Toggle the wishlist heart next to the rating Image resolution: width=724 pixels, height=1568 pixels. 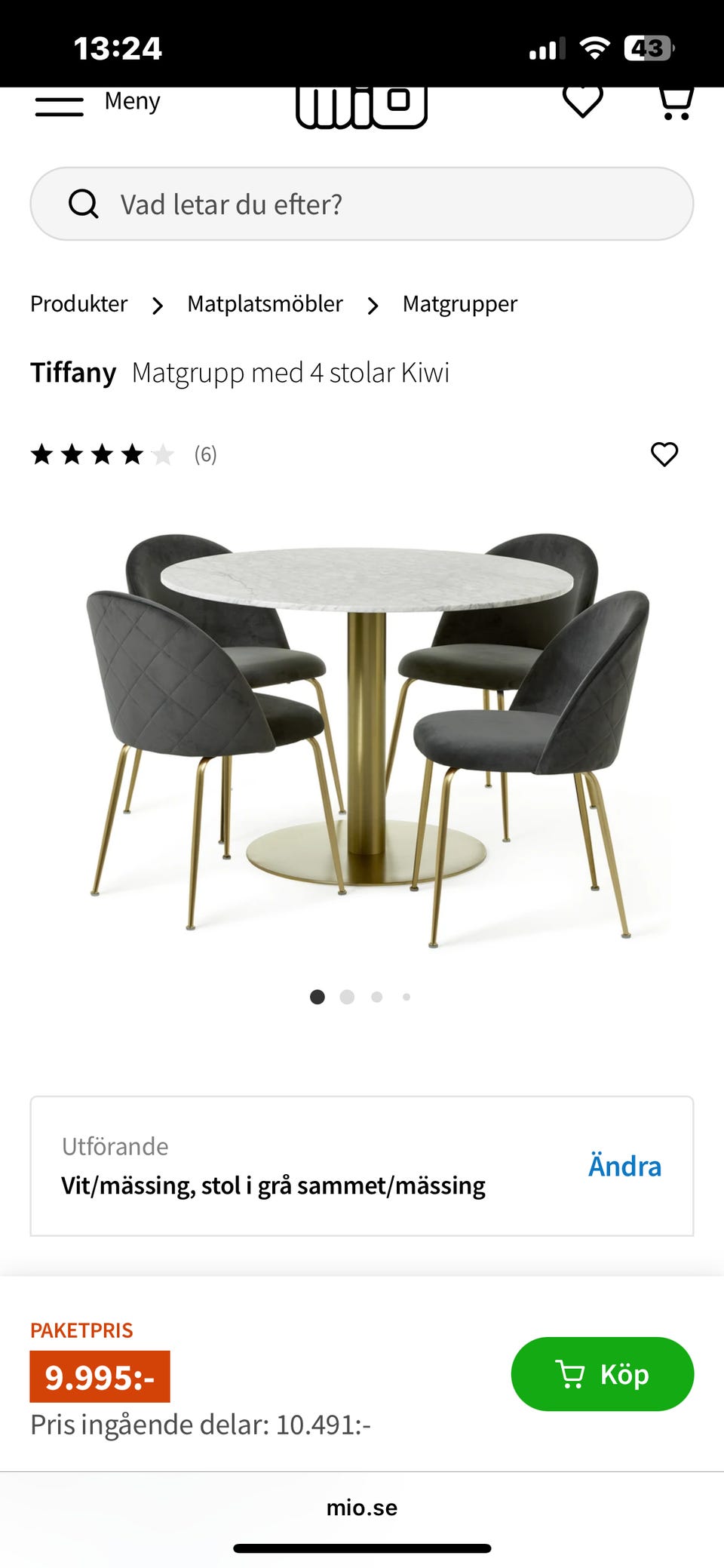pyautogui.click(x=664, y=455)
